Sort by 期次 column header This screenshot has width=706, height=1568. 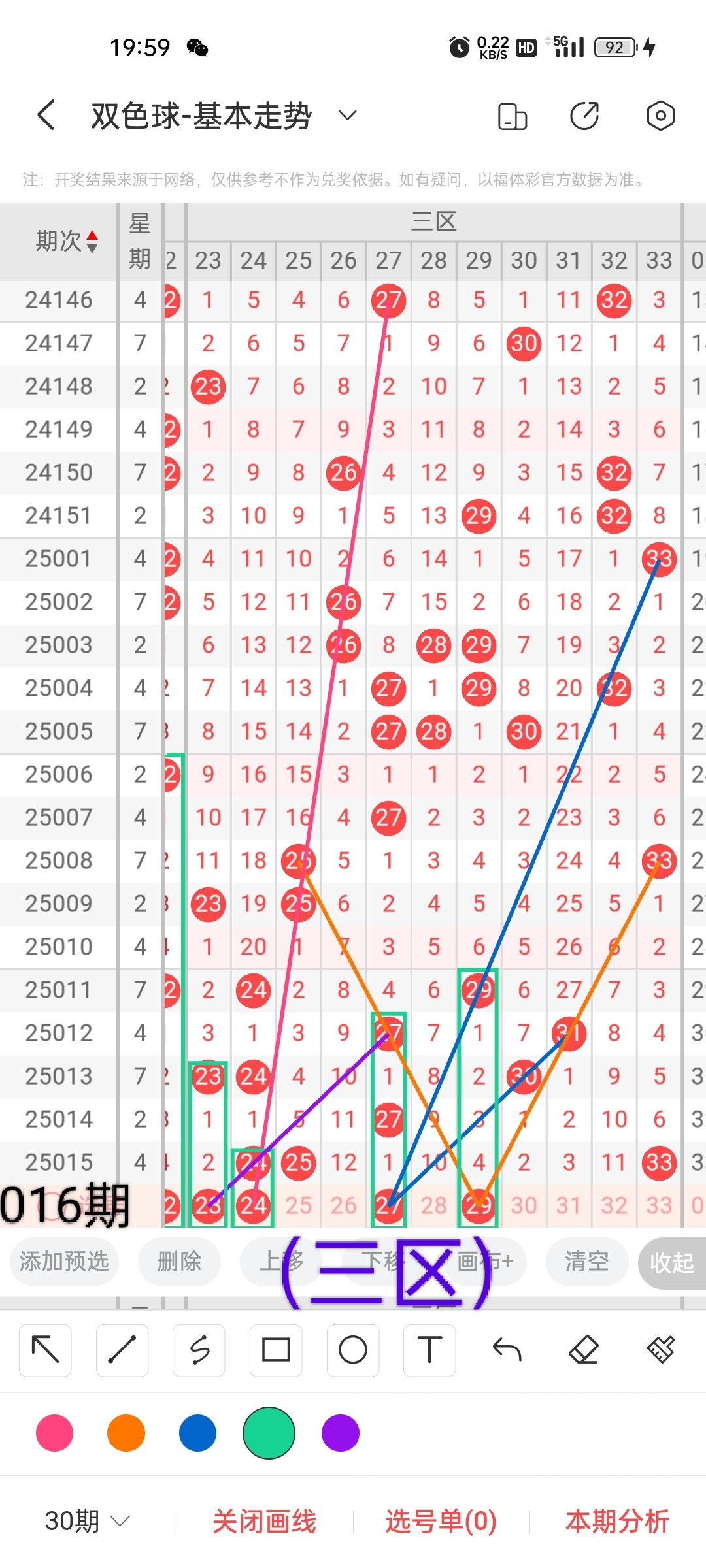[x=65, y=241]
